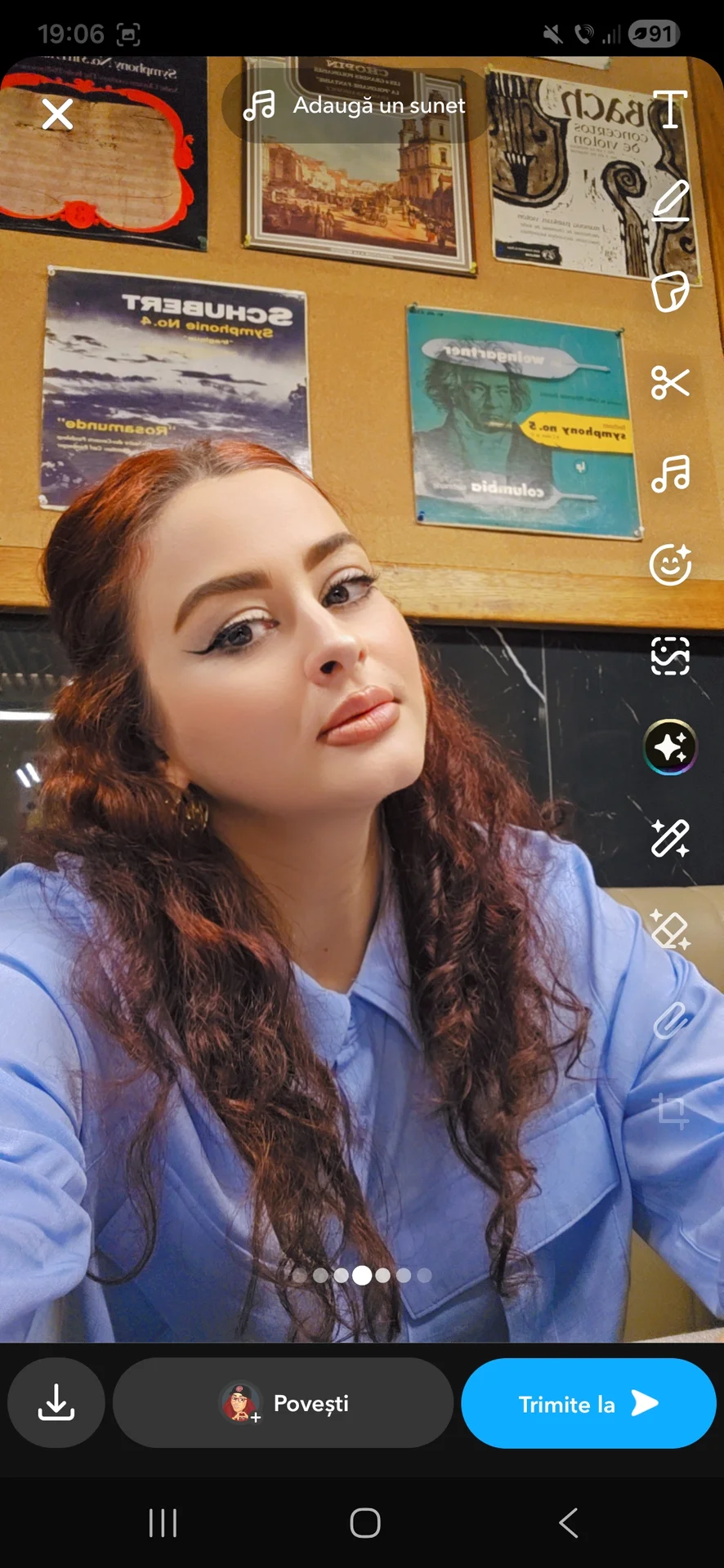The image size is (724, 1568).
Task: Open the dashed-frame scan tool
Action: [x=670, y=656]
